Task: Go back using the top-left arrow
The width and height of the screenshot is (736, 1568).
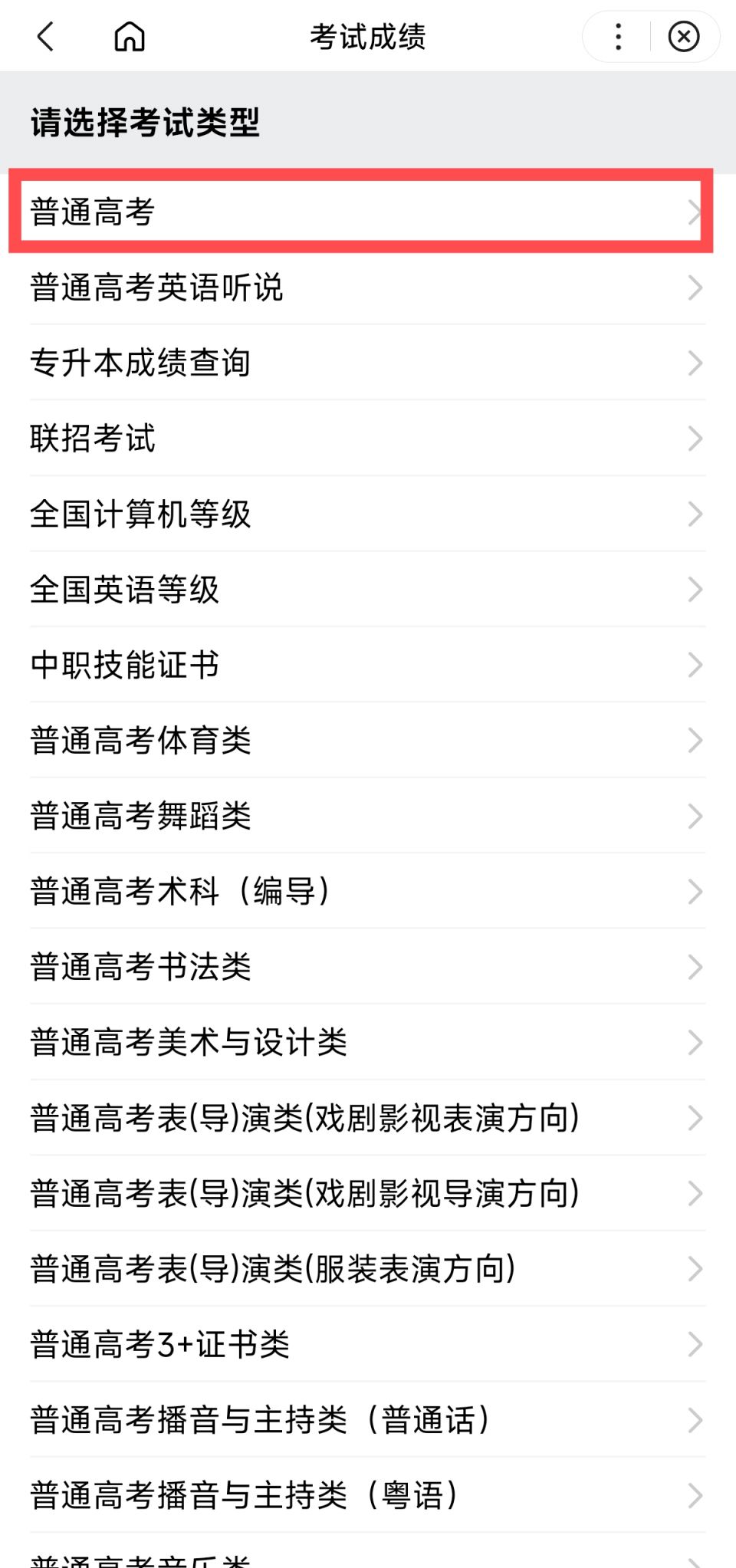Action: click(x=46, y=36)
